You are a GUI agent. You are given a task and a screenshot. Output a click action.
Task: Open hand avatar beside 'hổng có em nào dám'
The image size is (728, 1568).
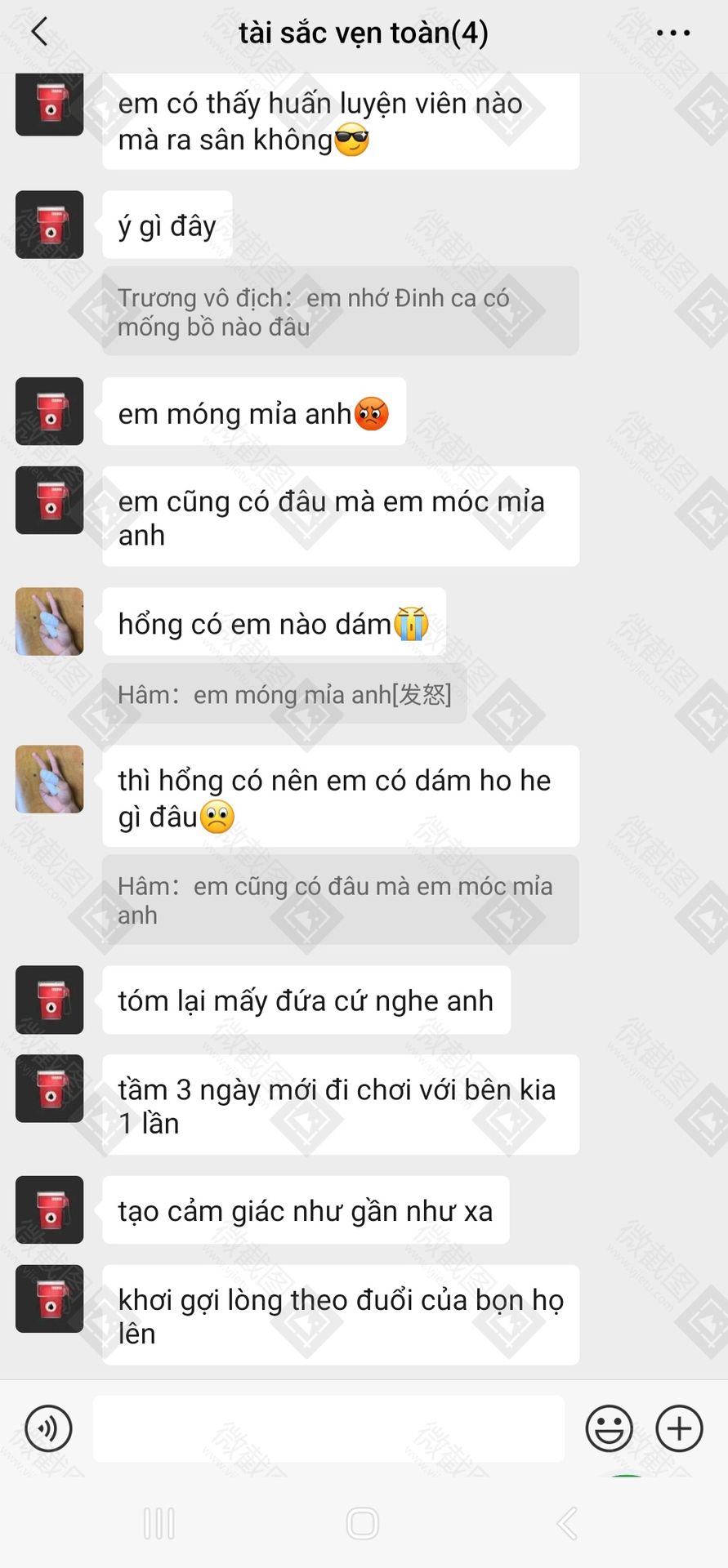point(50,621)
